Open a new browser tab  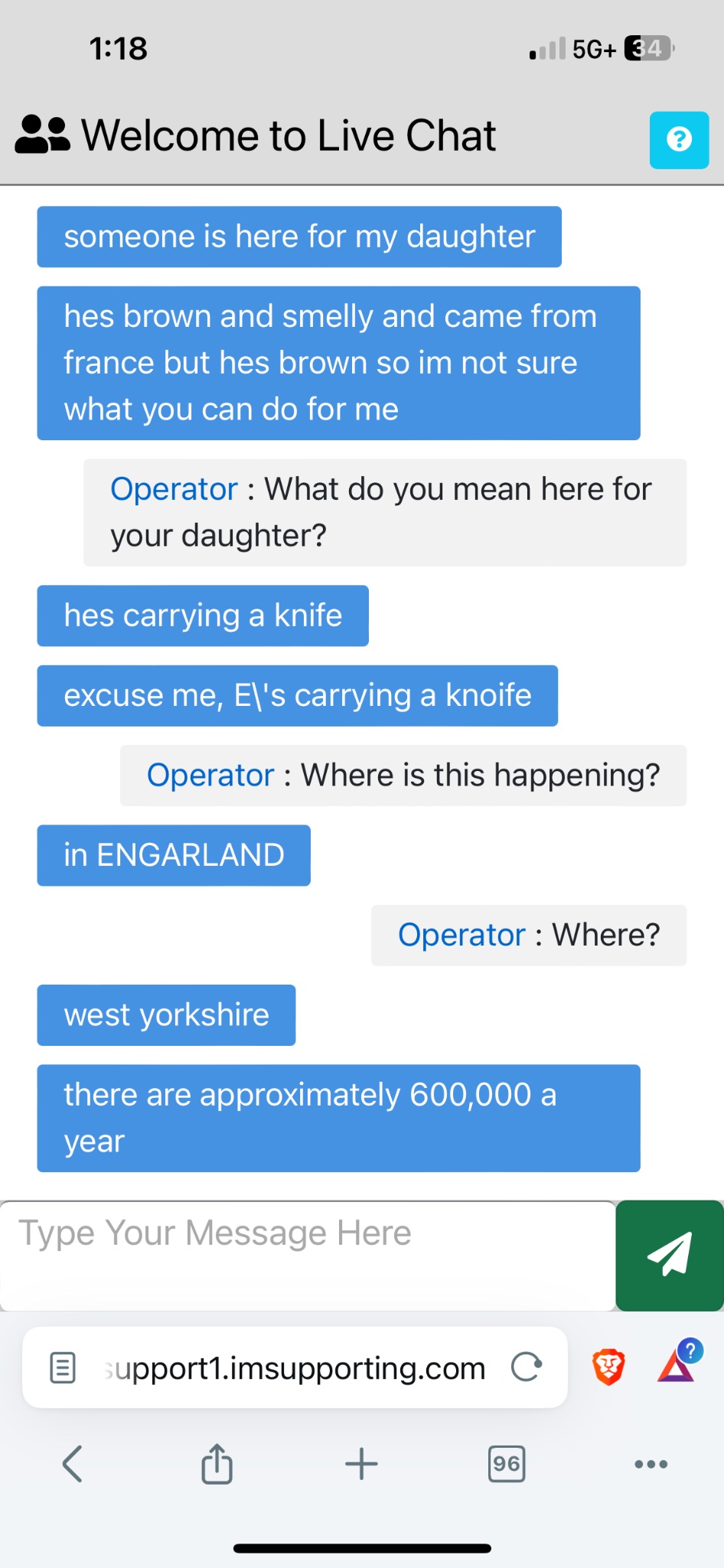coord(361,1464)
